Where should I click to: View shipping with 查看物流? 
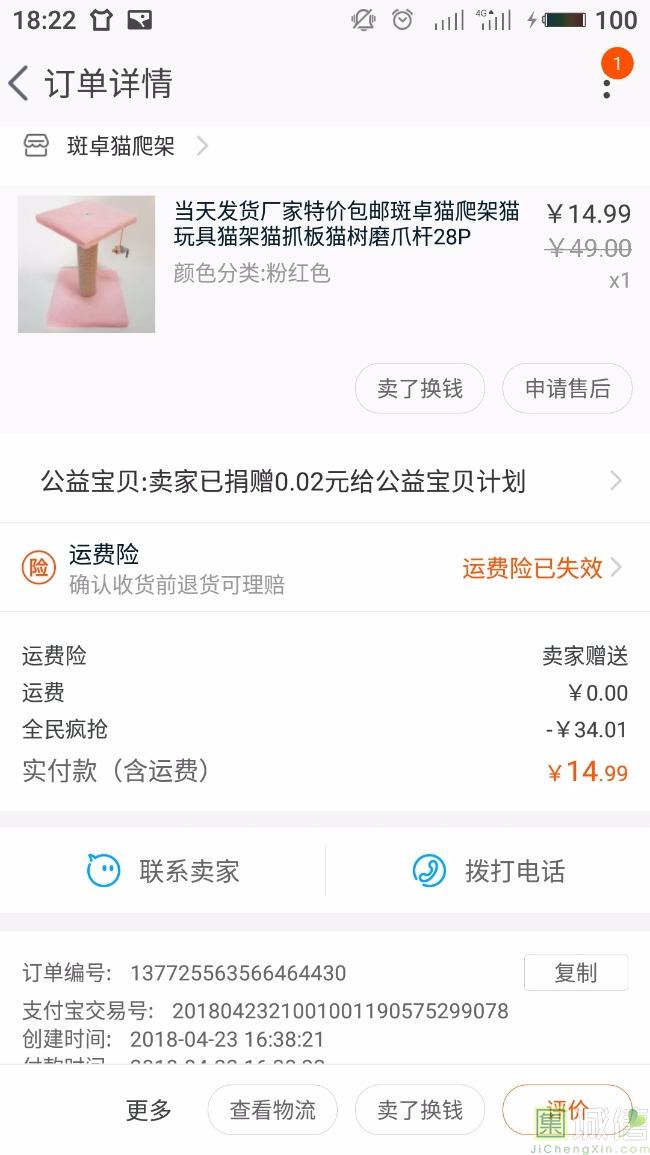(273, 1110)
